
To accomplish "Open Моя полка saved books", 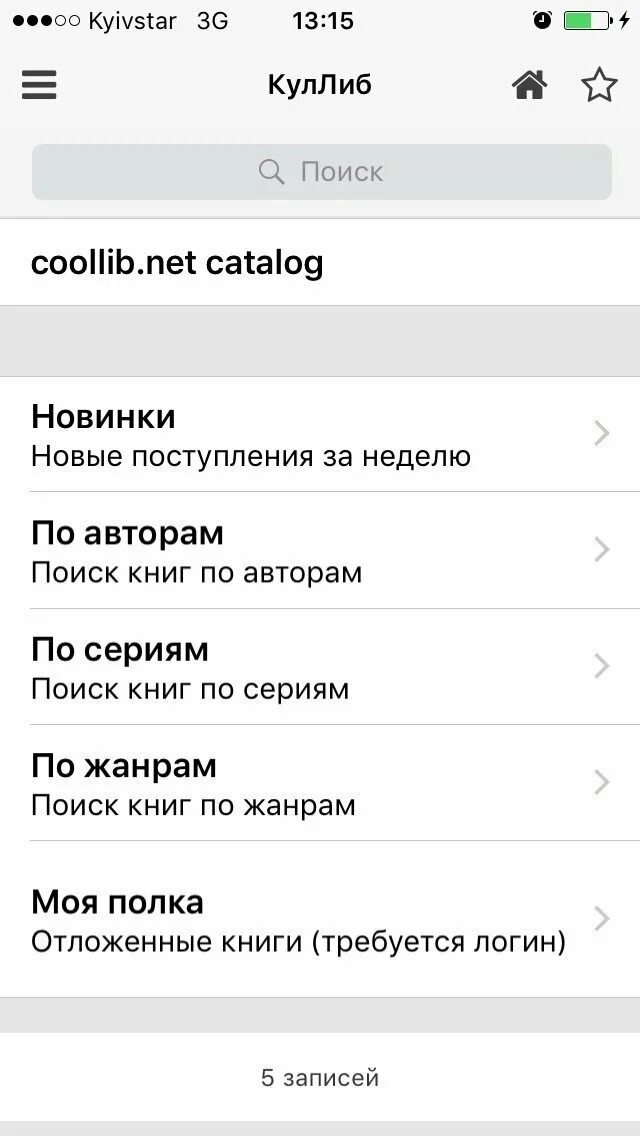I will pos(320,919).
